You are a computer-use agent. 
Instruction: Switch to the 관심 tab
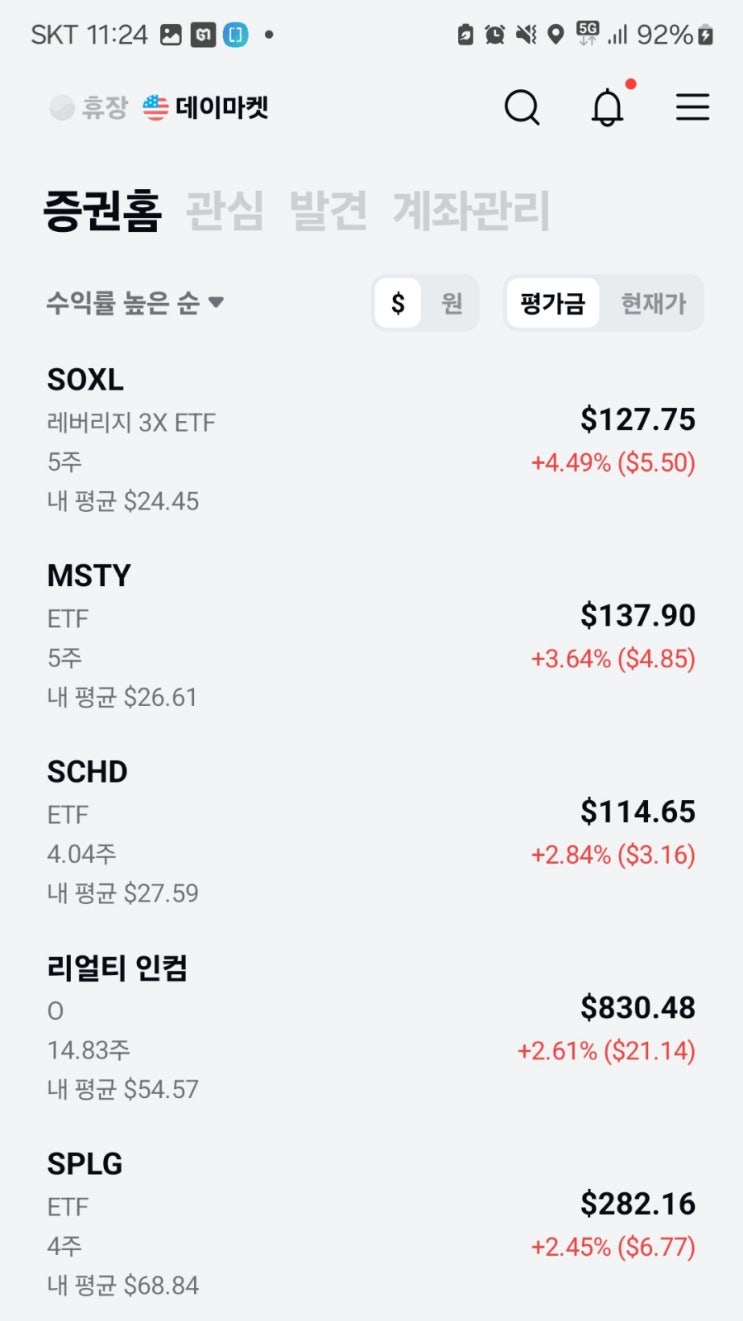point(225,211)
